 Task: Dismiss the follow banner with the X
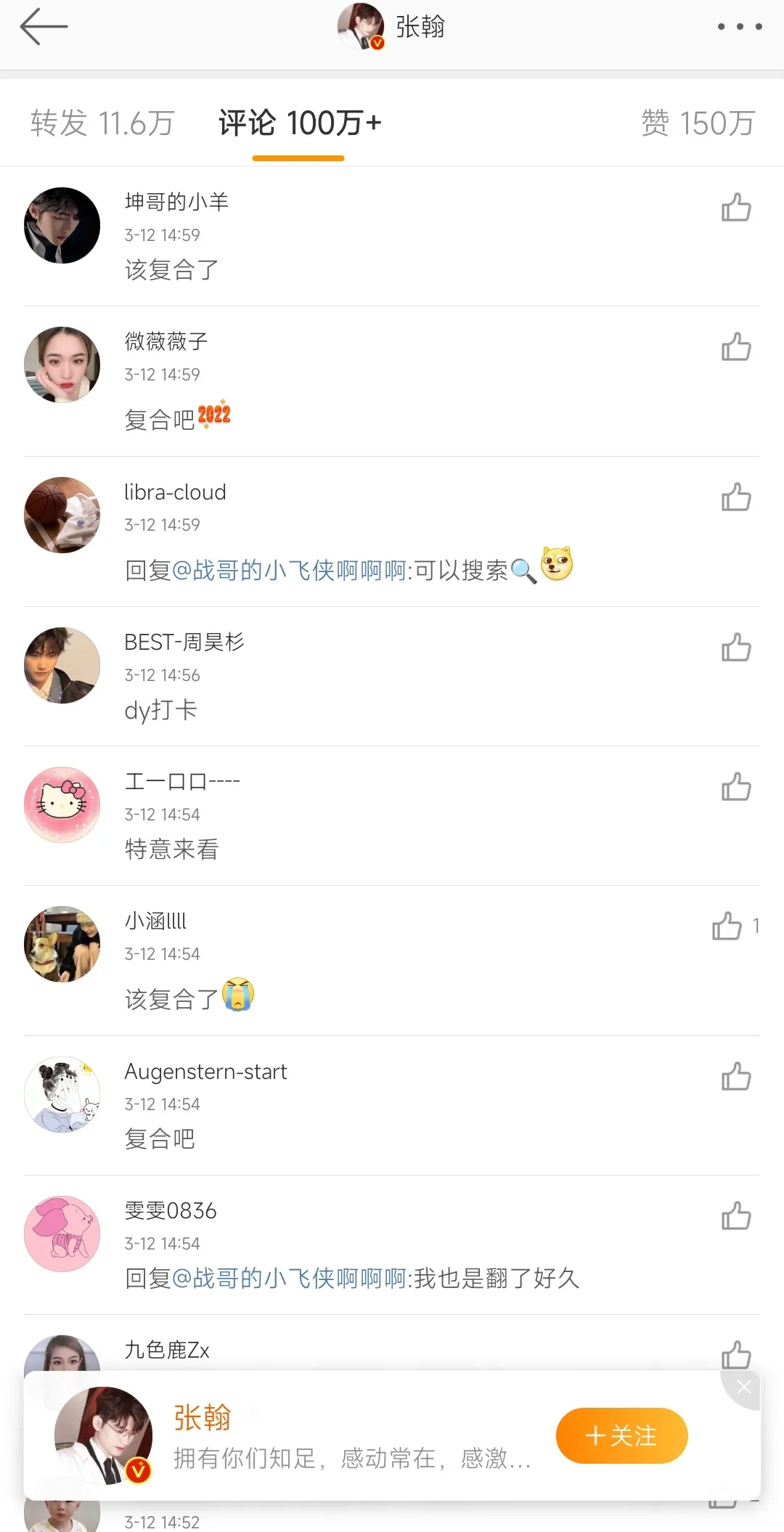743,1387
